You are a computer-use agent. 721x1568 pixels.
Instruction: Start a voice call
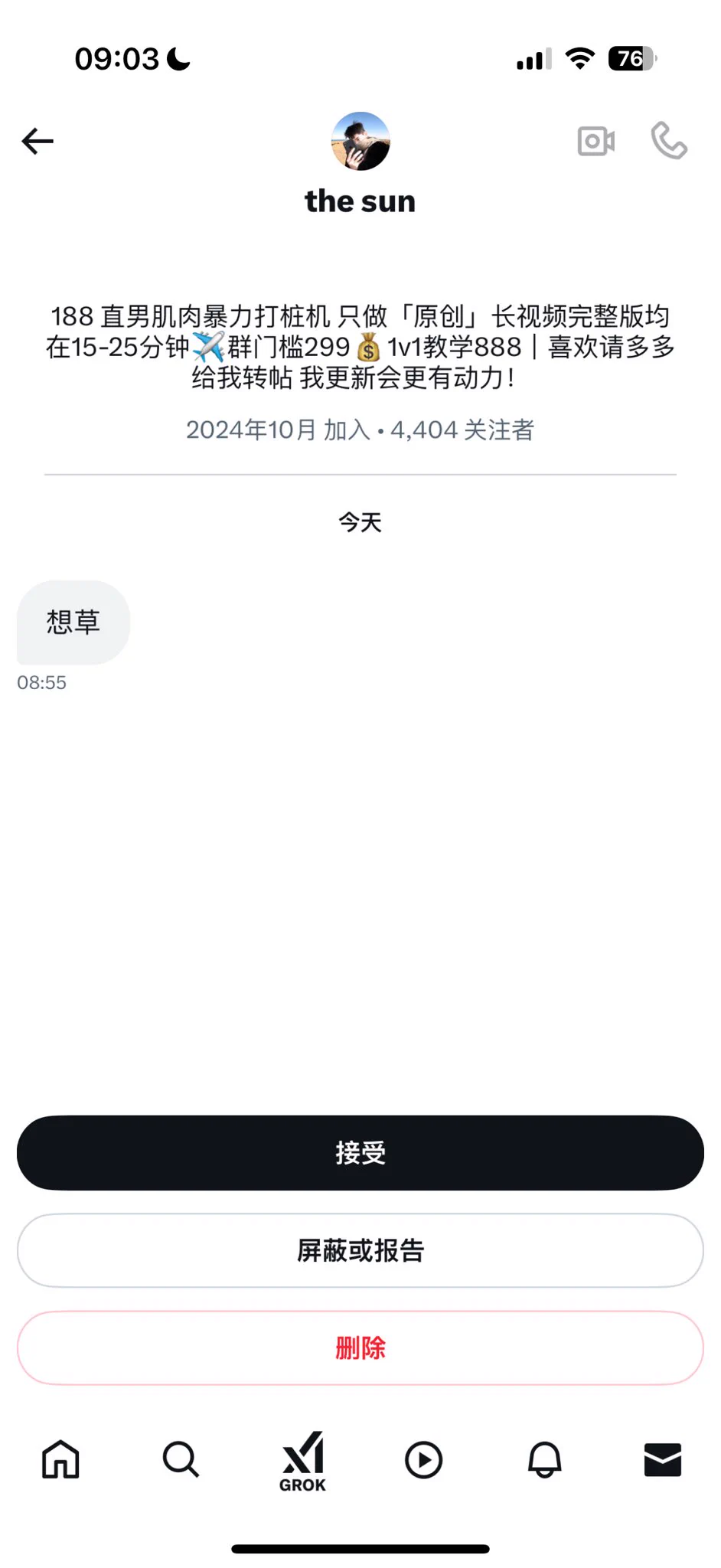[669, 142]
